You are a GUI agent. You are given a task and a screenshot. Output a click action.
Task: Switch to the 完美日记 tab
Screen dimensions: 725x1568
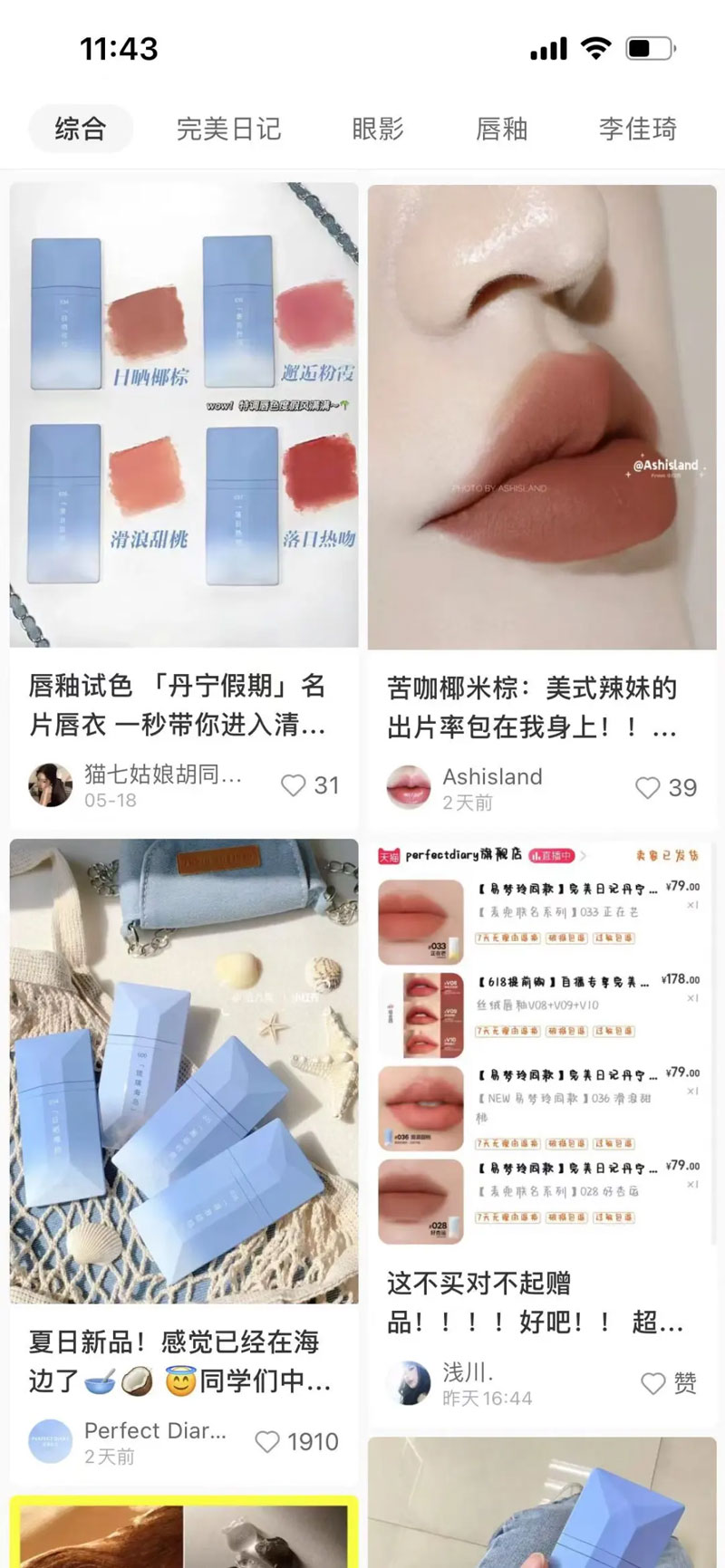click(228, 129)
